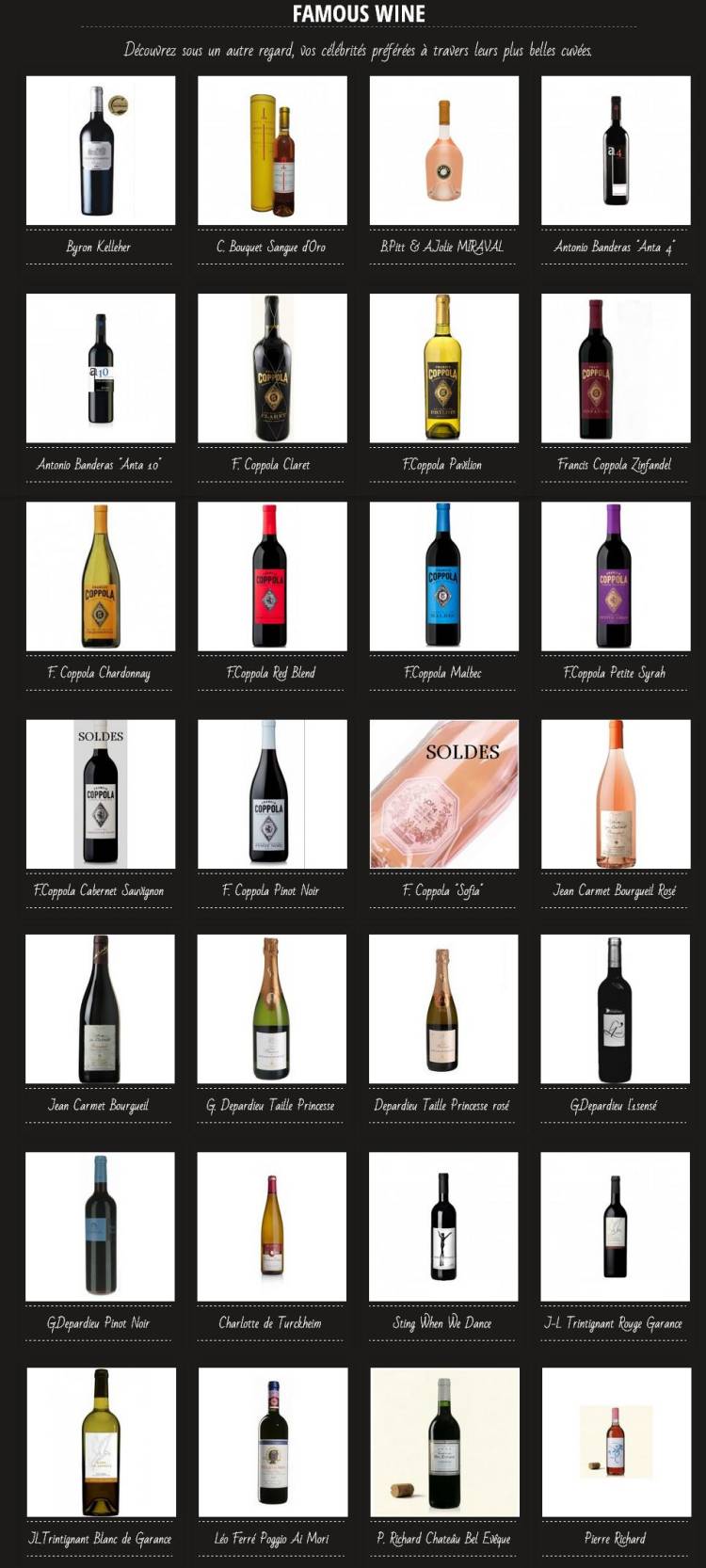
Task: Select G. Depardieu Taille Princesse
Action: pyautogui.click(x=272, y=1009)
